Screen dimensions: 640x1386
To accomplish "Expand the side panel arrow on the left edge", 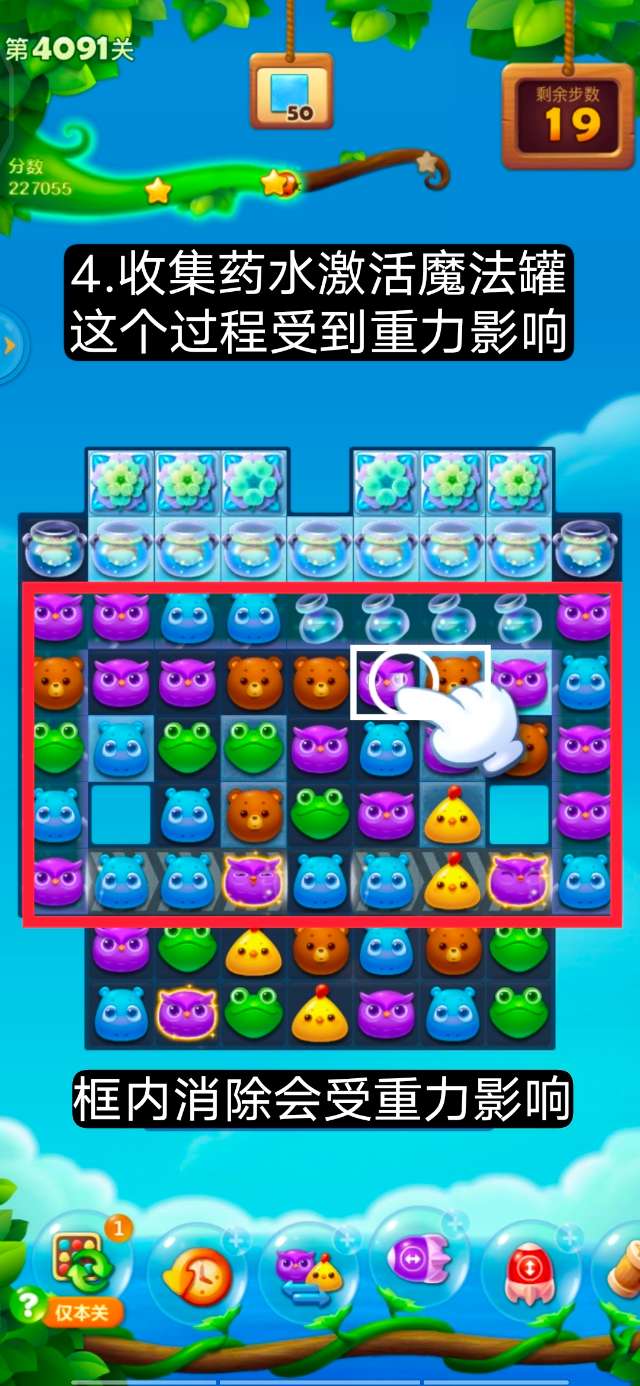I will (x=10, y=346).
